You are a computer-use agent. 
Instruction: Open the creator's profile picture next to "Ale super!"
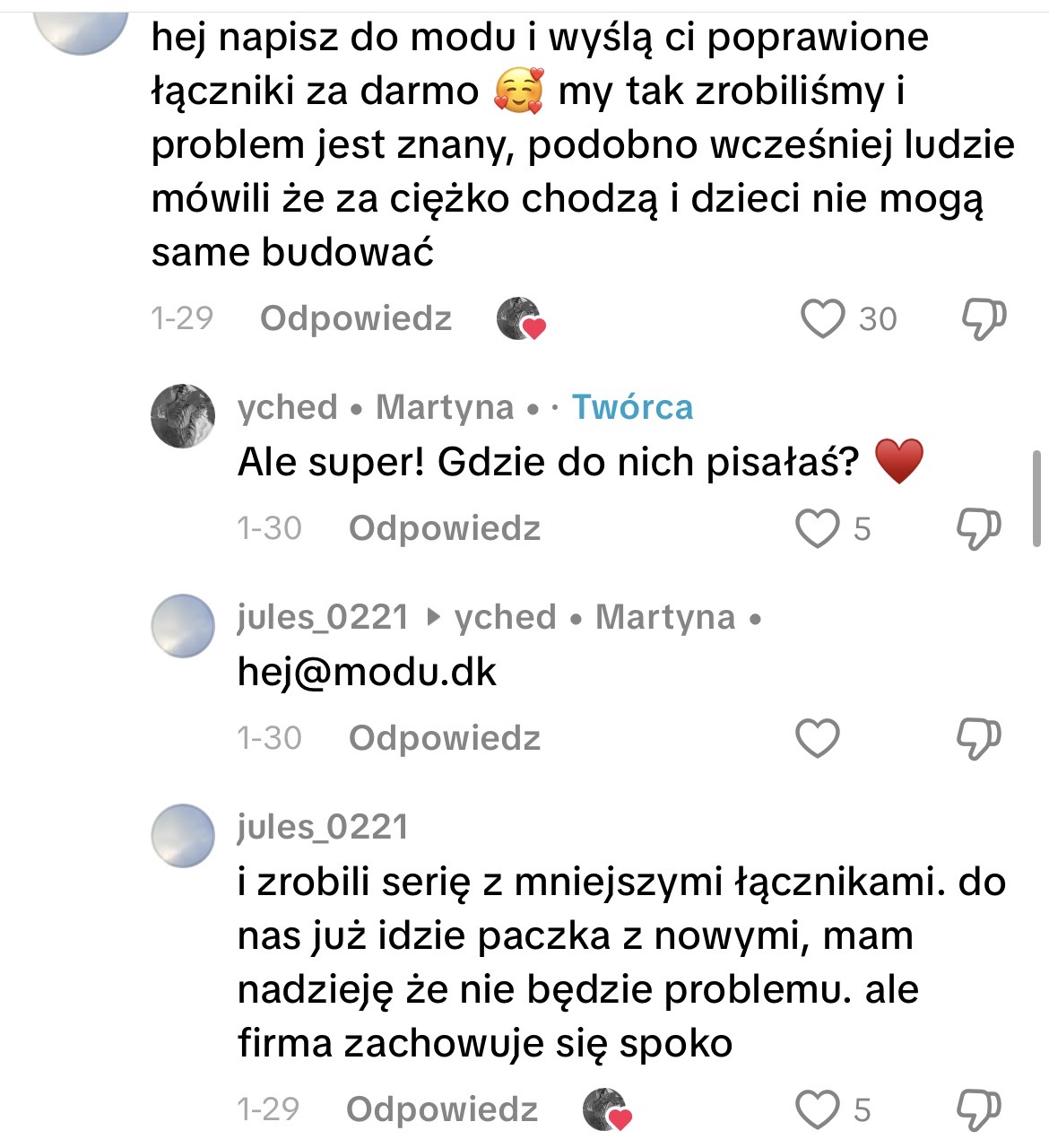pyautogui.click(x=183, y=416)
